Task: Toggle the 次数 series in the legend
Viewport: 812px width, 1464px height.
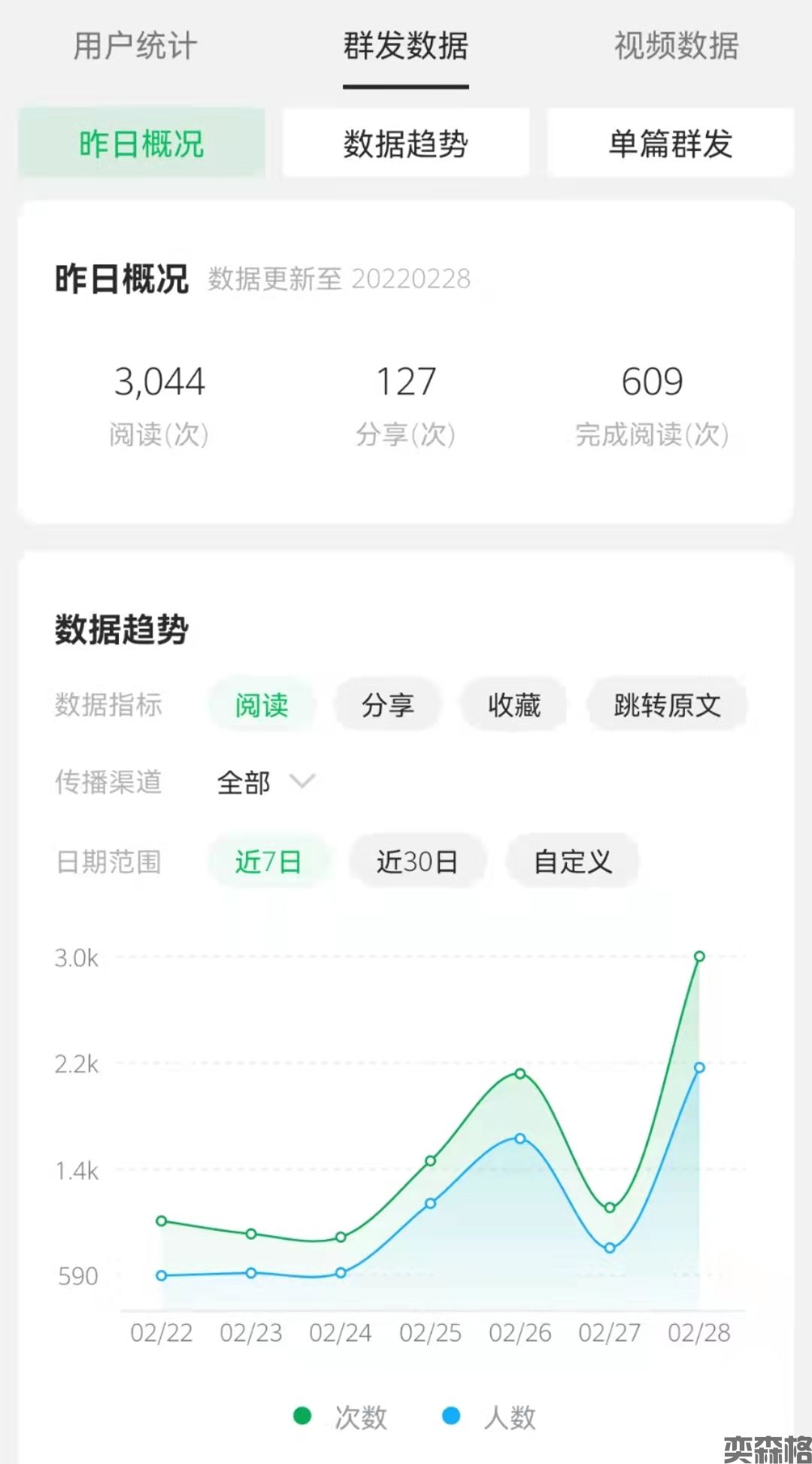Action: (342, 1417)
